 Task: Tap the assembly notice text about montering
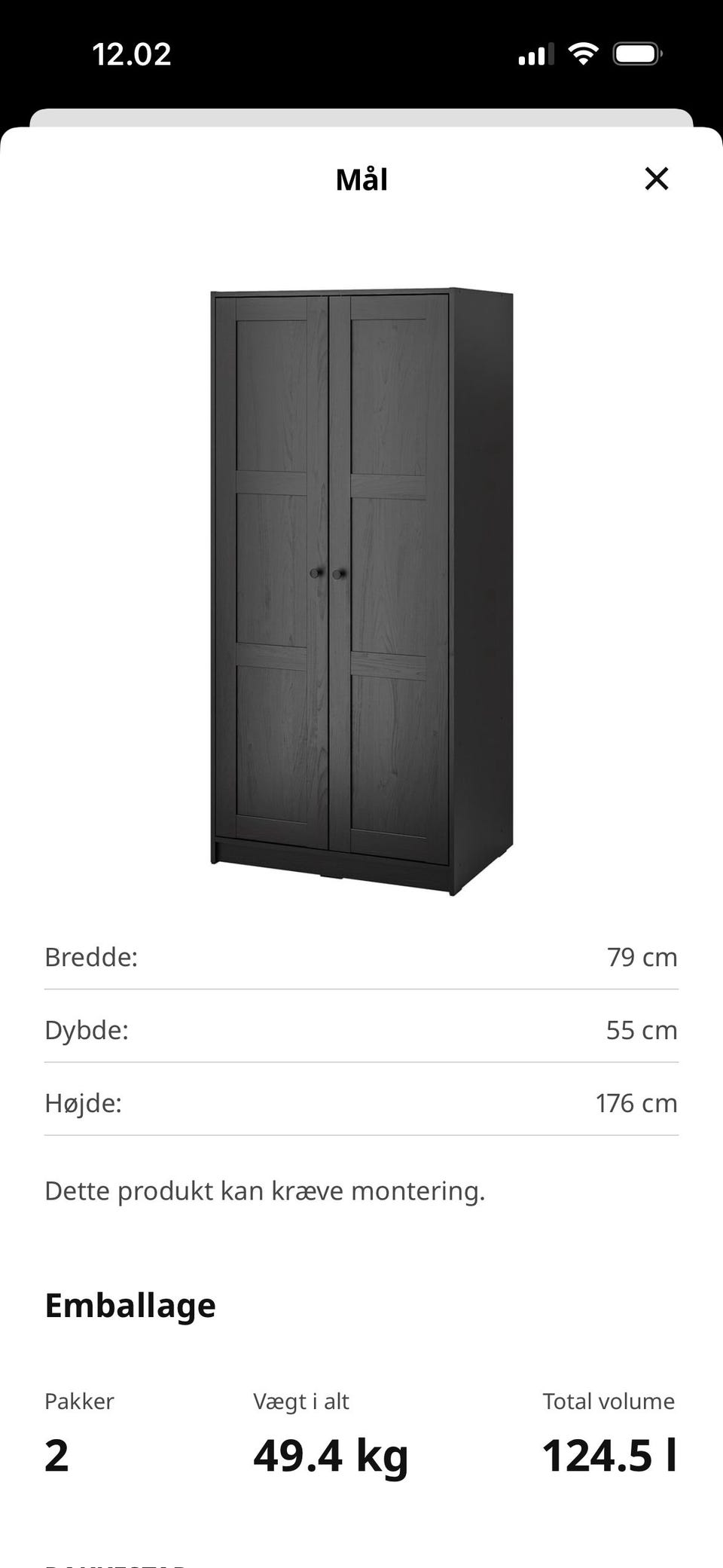coord(265,1191)
